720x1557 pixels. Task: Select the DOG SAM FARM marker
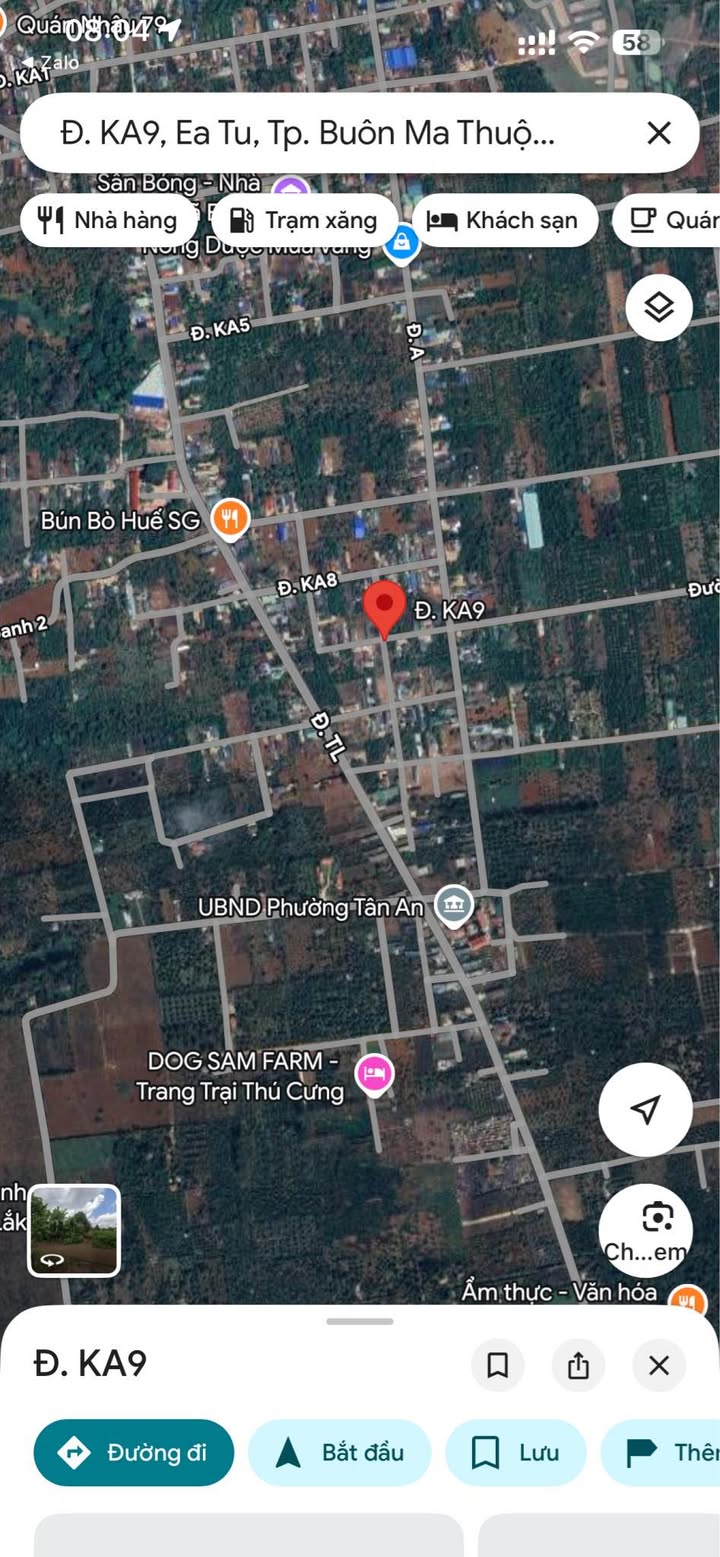pyautogui.click(x=374, y=1074)
